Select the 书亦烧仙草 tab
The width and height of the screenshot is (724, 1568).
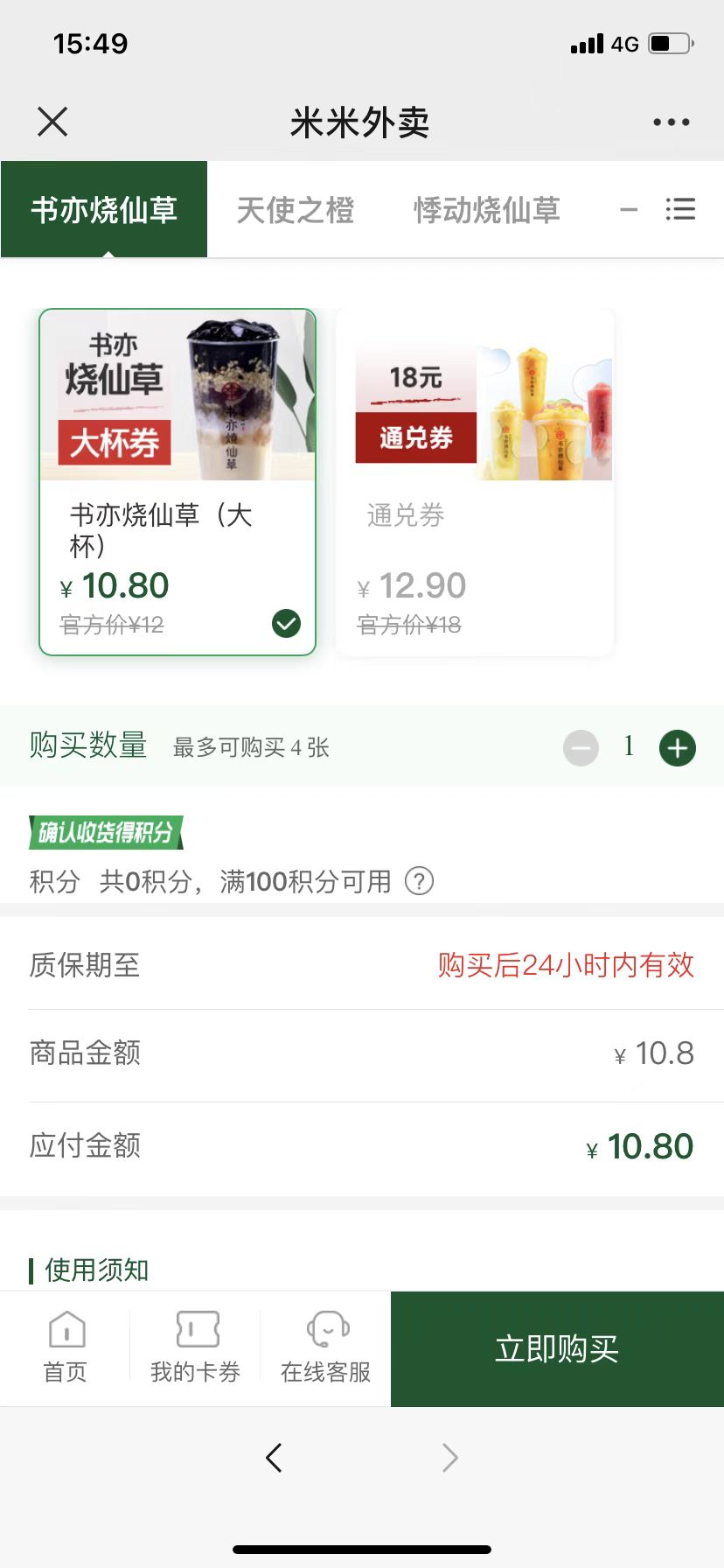click(104, 210)
